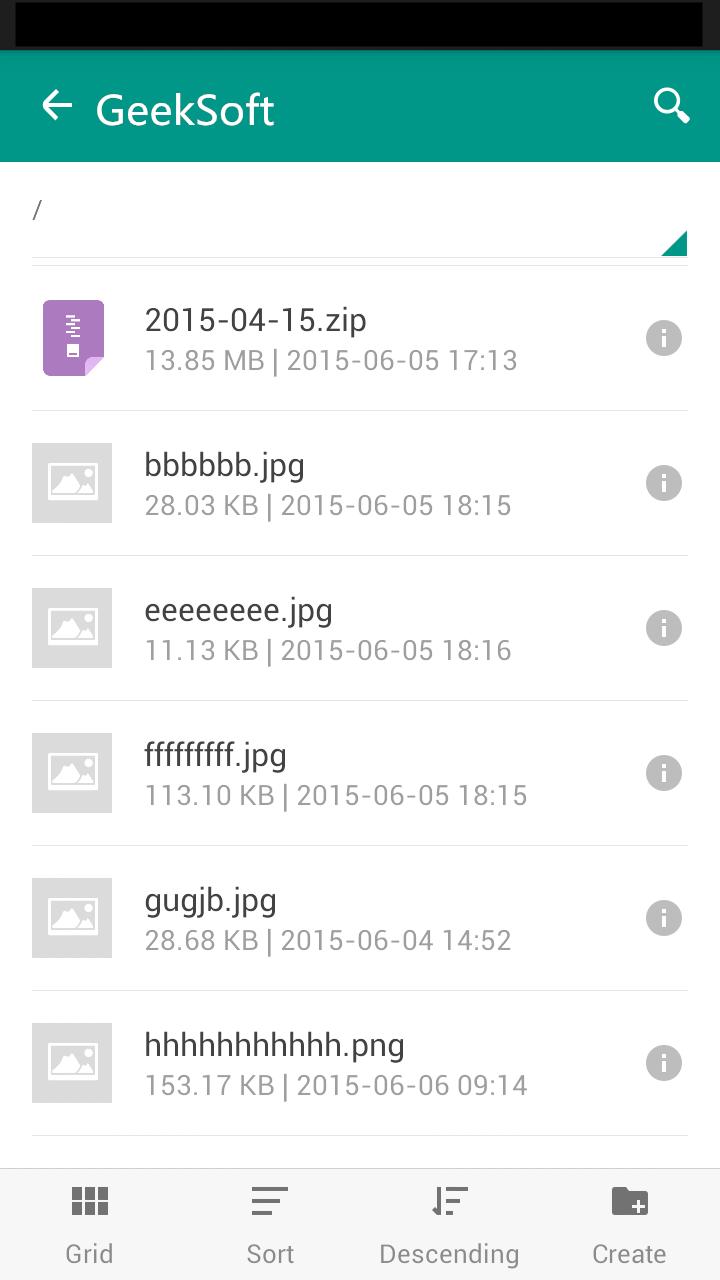View info for bbbbbb.jpg
This screenshot has height=1280, width=720.
[663, 483]
